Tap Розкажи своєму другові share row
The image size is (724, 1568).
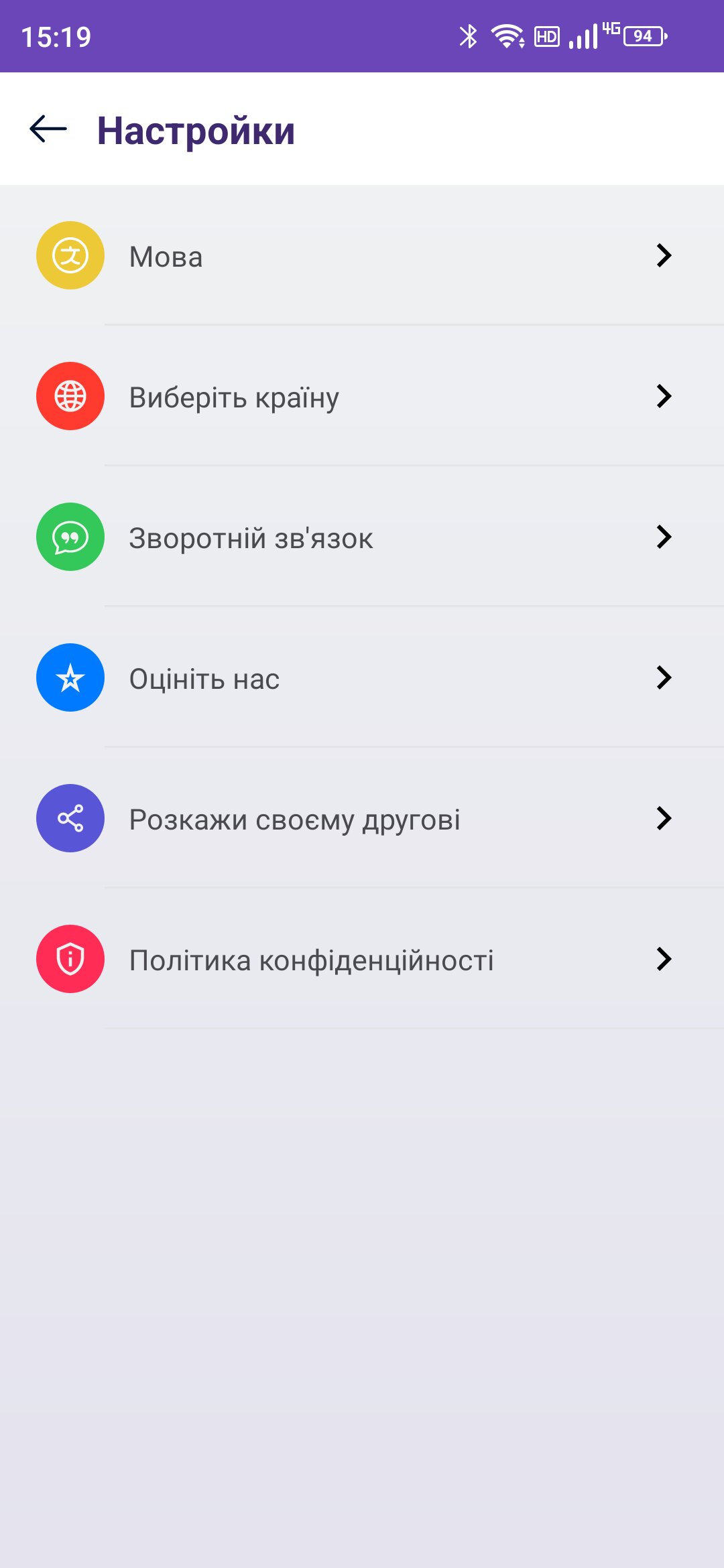tap(362, 819)
